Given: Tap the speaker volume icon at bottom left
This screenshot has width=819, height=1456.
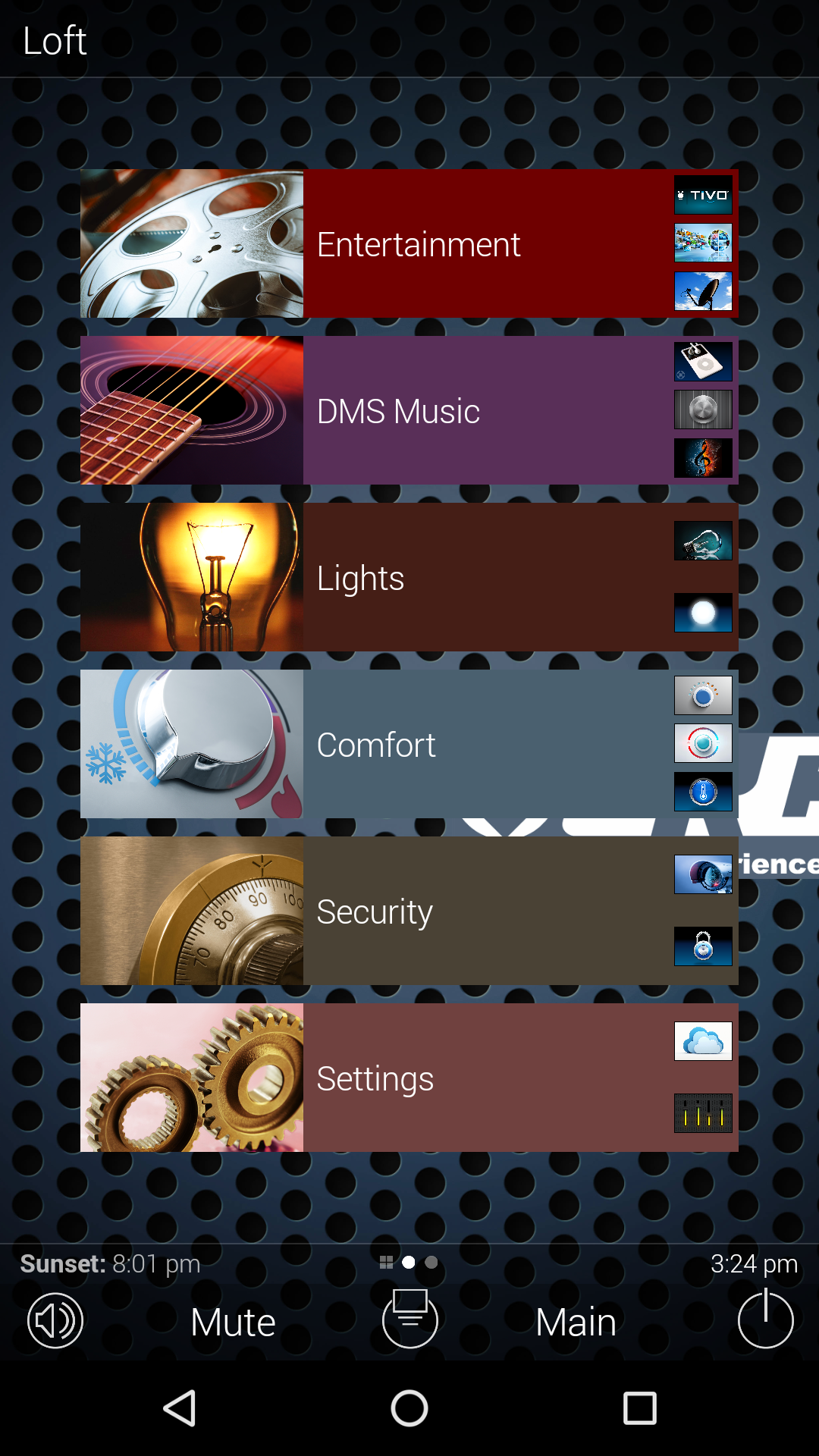Looking at the screenshot, I should (x=54, y=1319).
